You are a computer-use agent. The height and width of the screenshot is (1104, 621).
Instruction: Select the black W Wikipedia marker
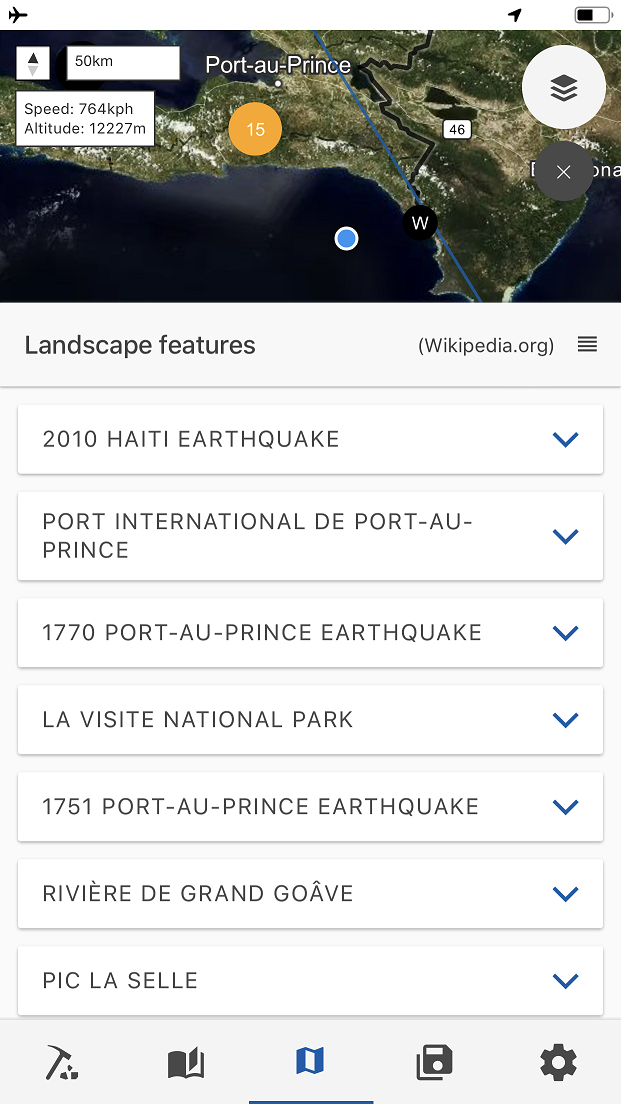(420, 223)
